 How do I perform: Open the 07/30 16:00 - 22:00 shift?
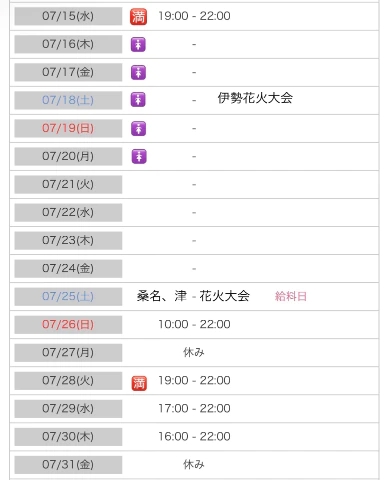(194, 436)
